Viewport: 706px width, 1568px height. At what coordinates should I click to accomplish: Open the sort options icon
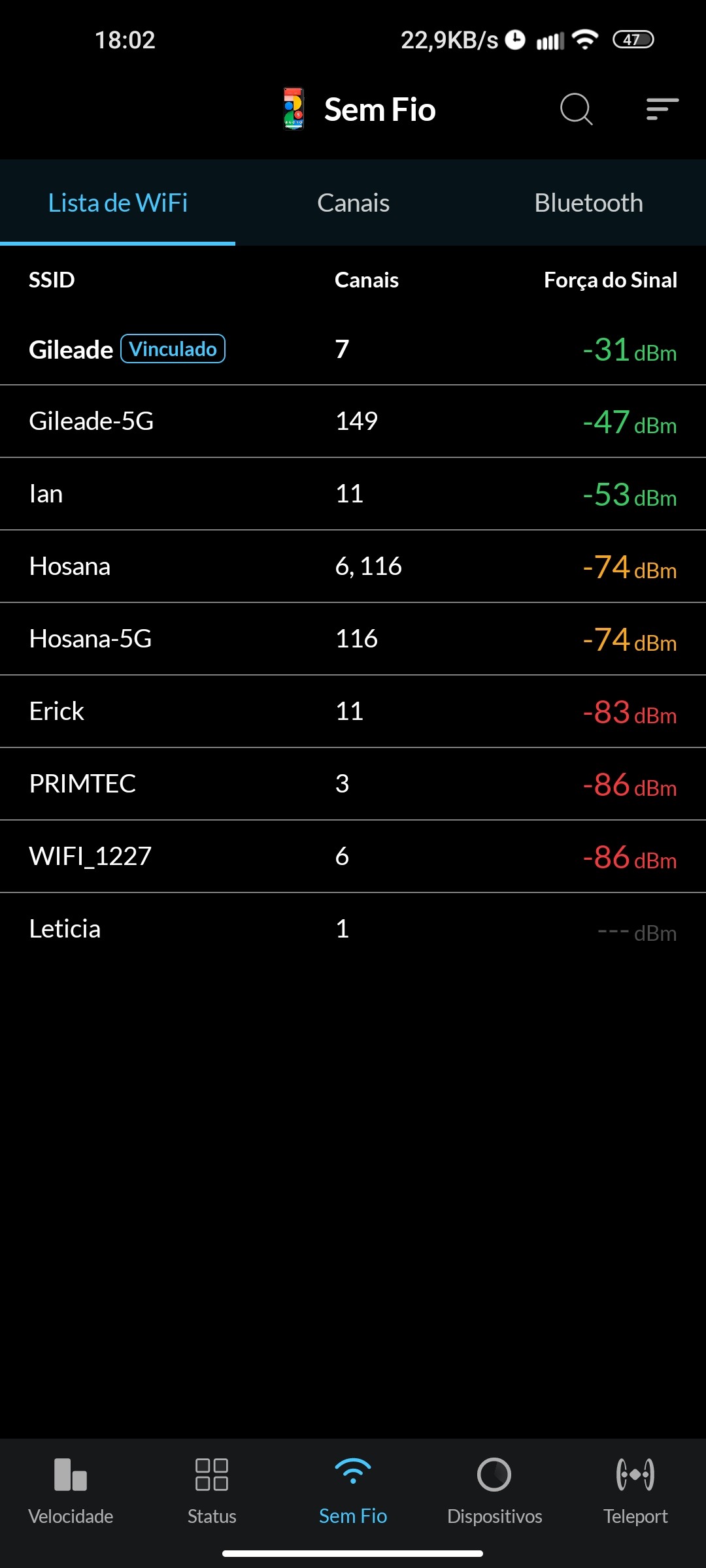pos(662,109)
